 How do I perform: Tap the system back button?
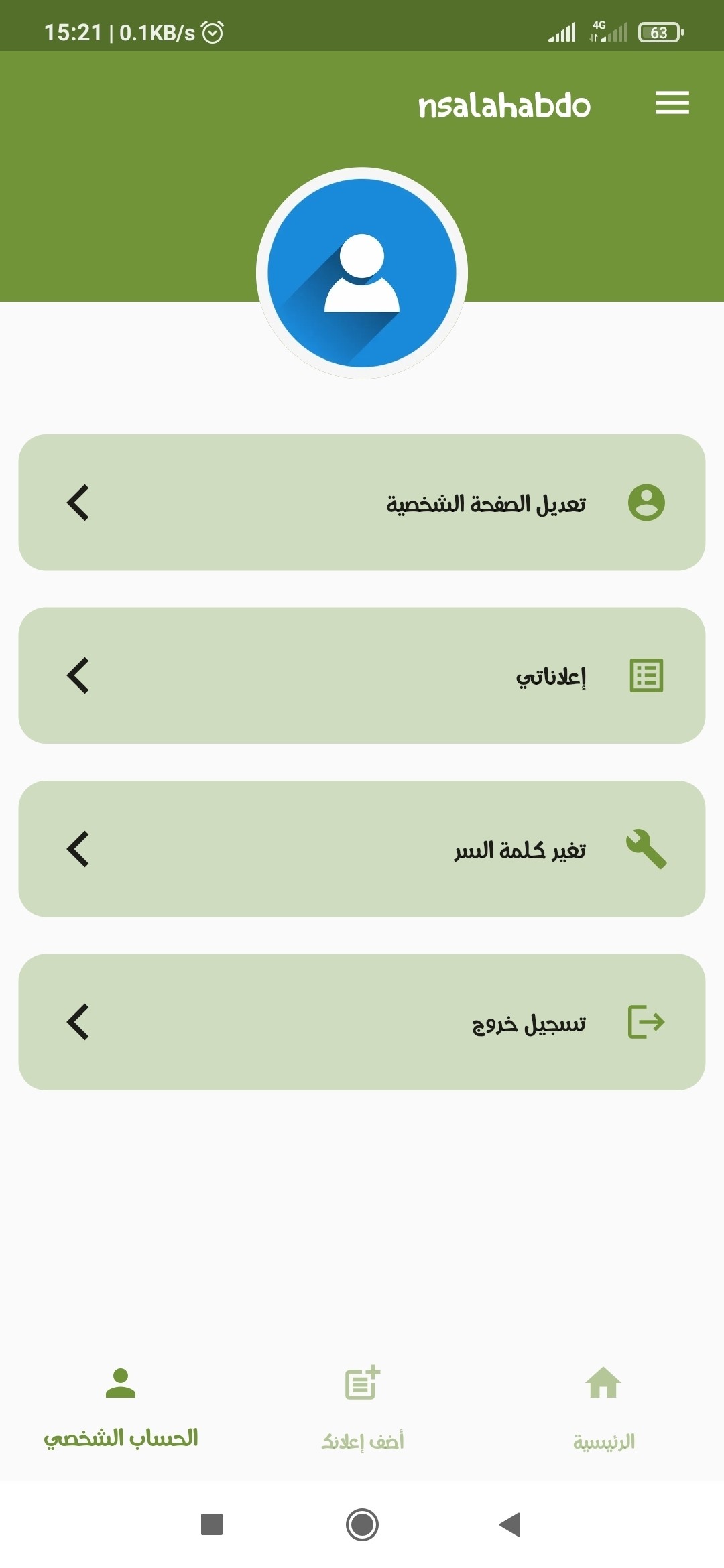pyautogui.click(x=511, y=1524)
